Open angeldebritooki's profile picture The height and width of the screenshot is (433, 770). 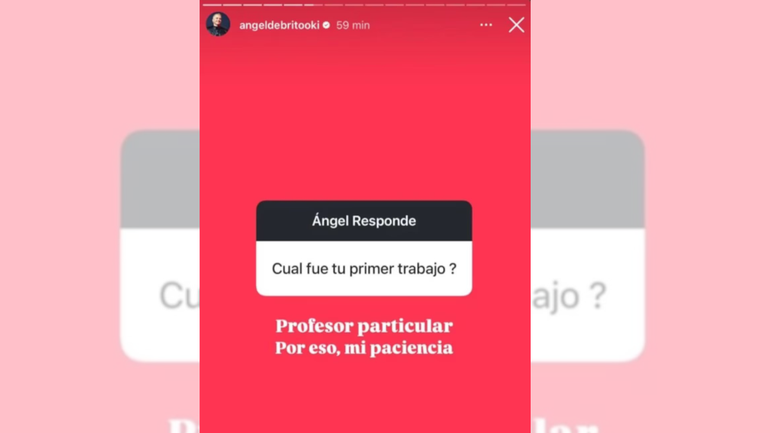[218, 25]
